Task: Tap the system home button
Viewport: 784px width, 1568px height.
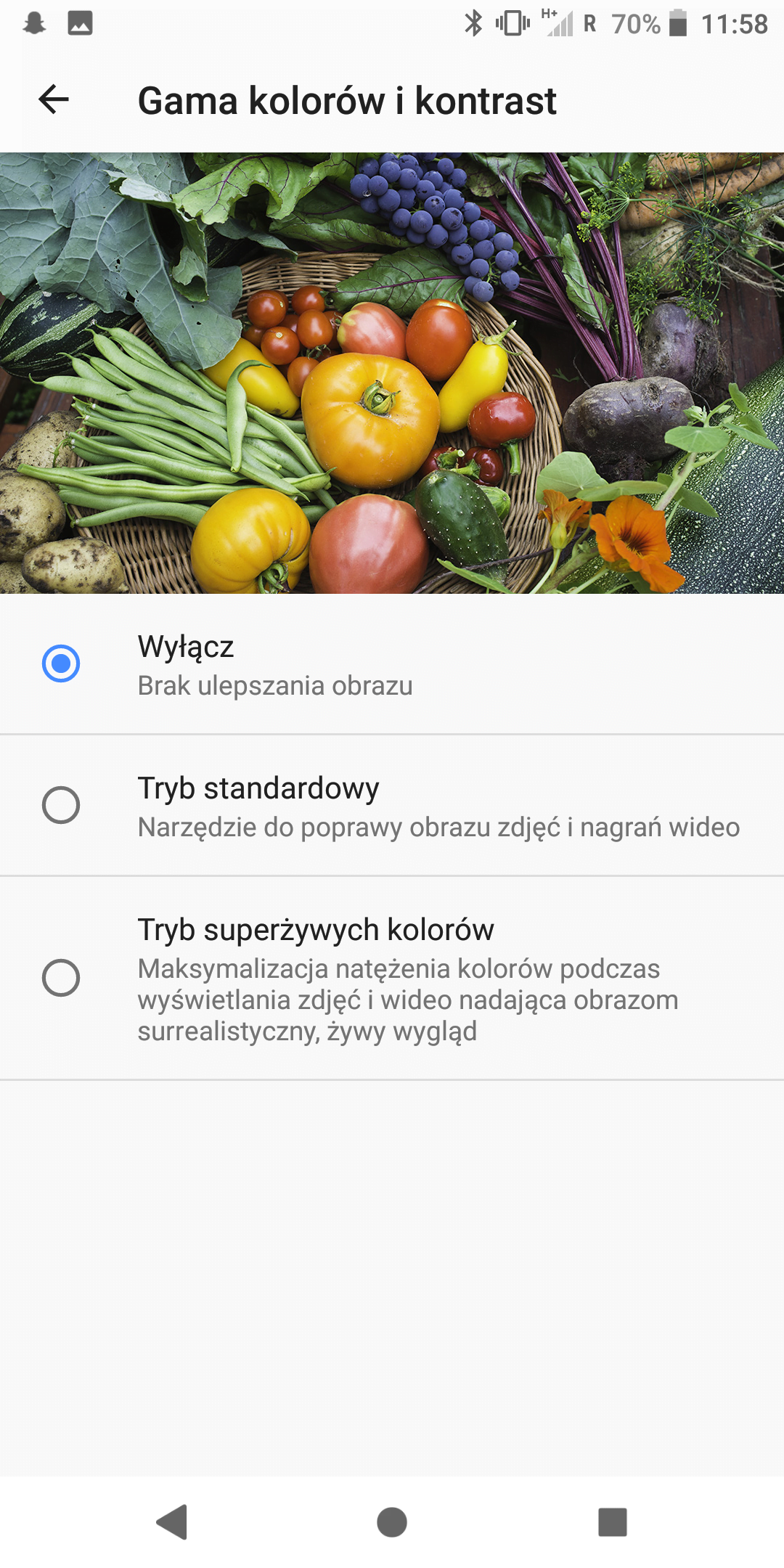Action: pos(392,1522)
